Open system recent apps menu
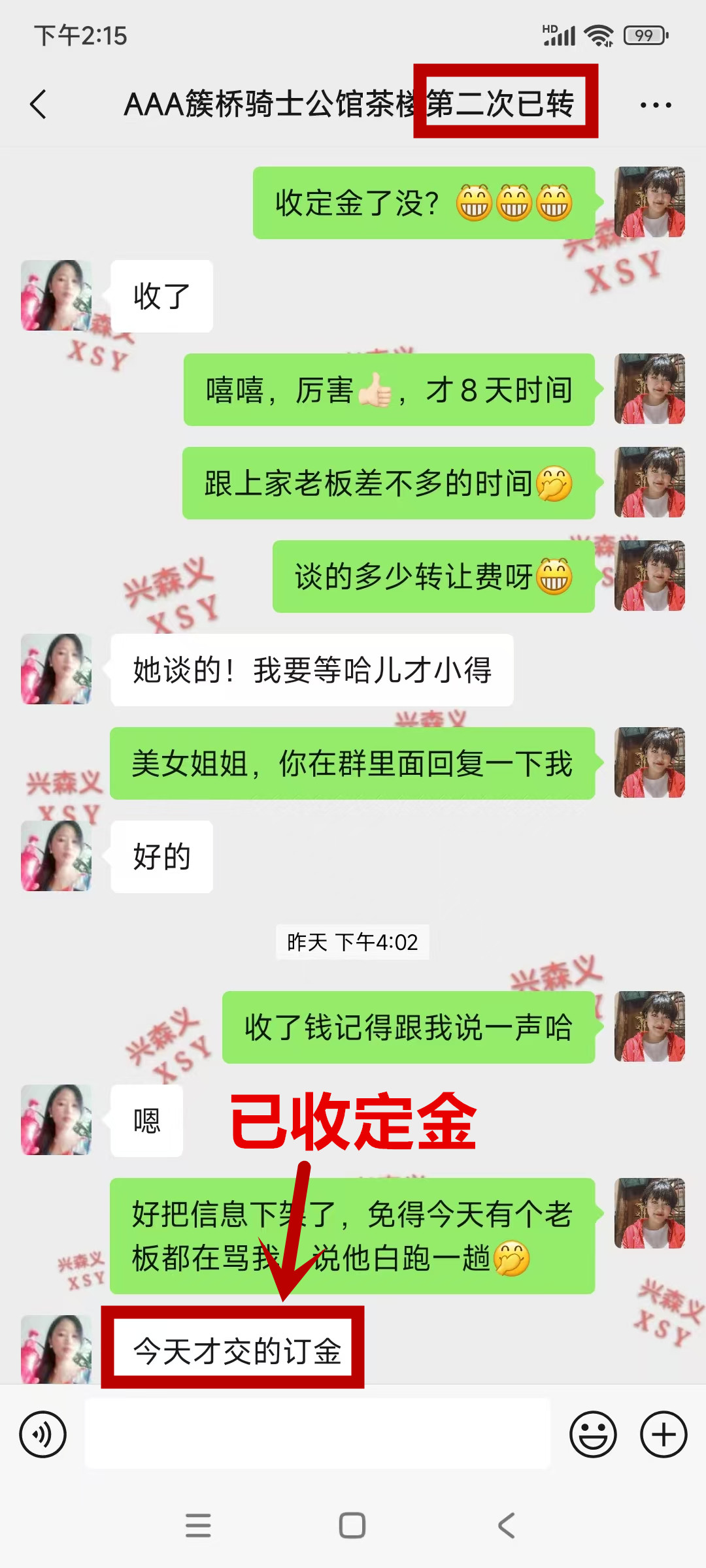 click(198, 1526)
